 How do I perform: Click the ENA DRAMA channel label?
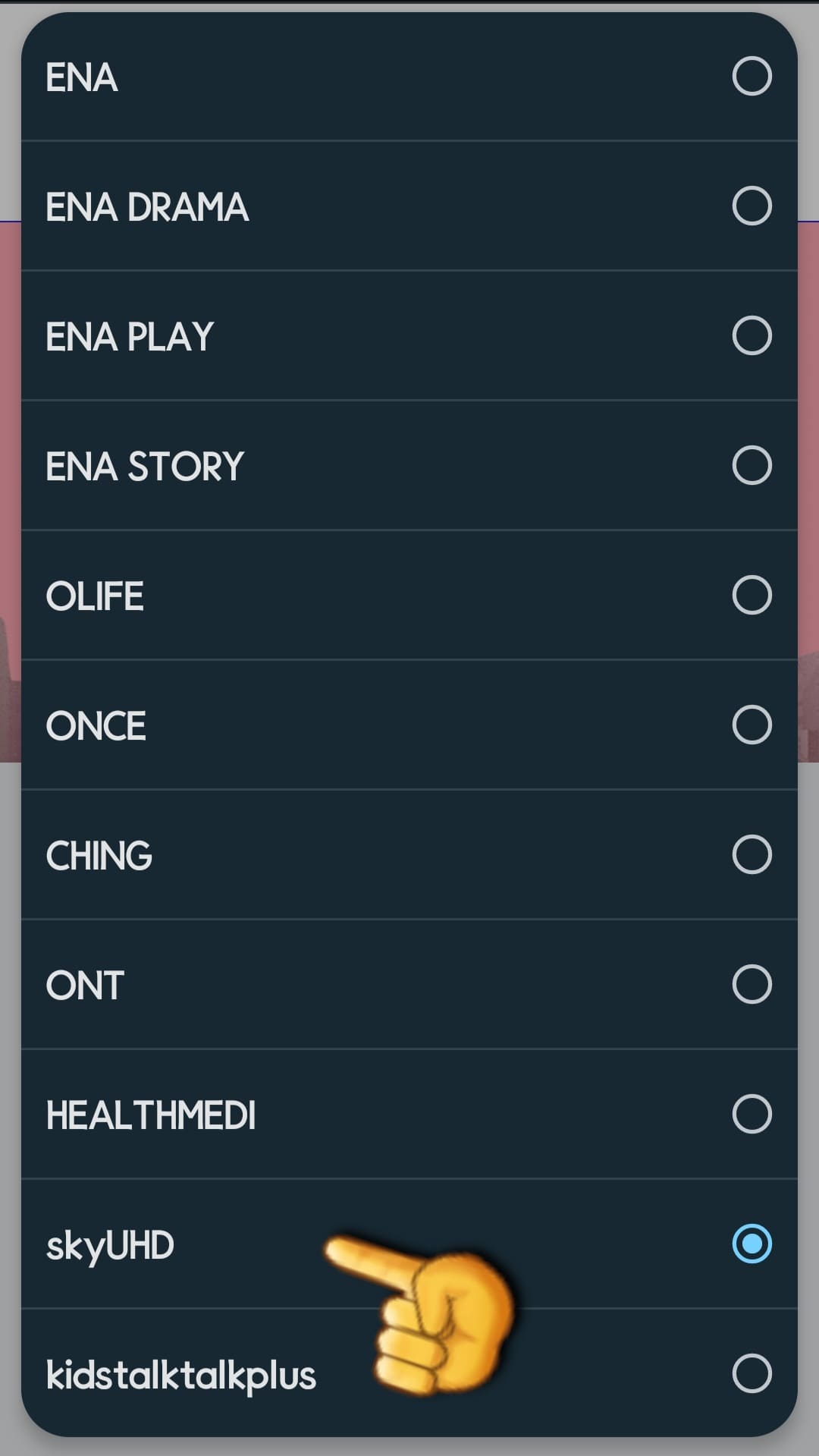tap(147, 205)
